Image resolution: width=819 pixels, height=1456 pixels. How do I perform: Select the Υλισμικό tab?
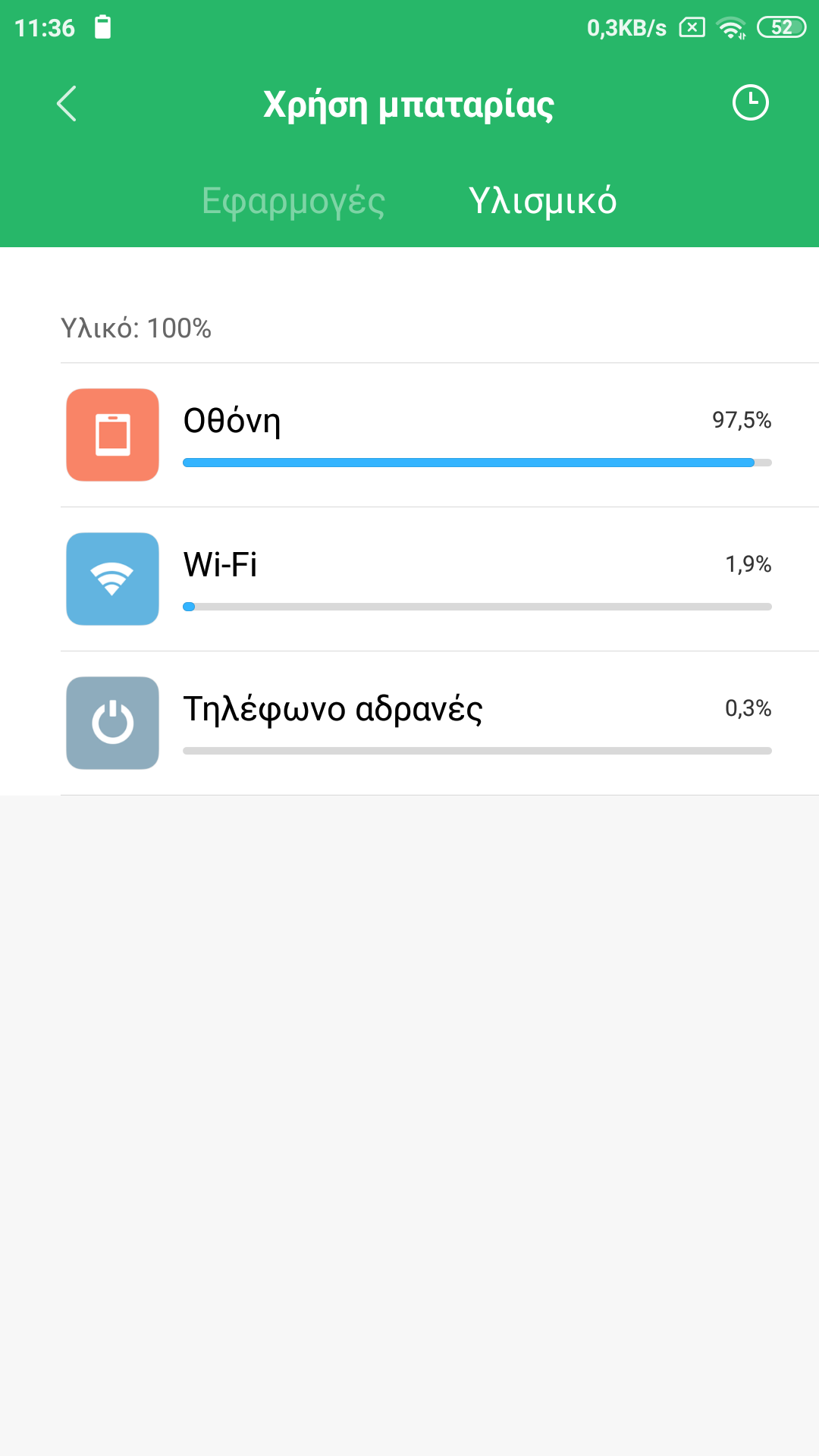542,201
